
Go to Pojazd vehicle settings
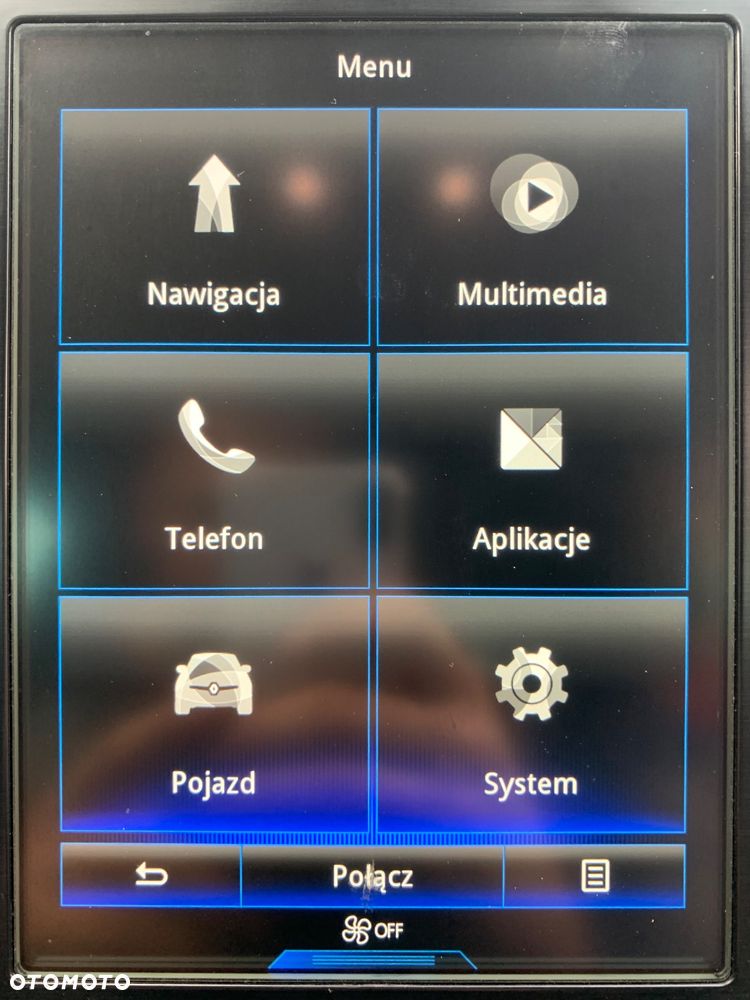(214, 715)
